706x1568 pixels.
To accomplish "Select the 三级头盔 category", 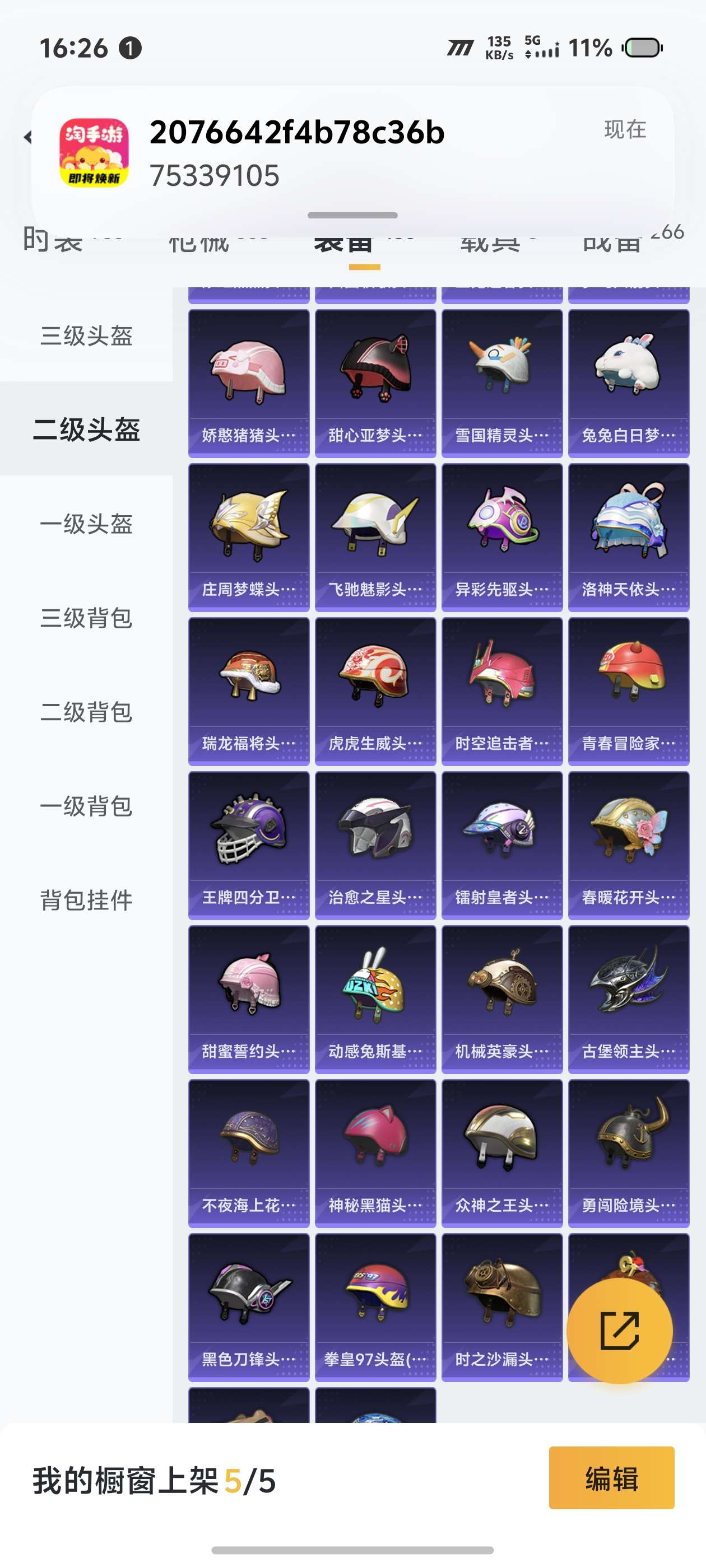I will tap(86, 335).
